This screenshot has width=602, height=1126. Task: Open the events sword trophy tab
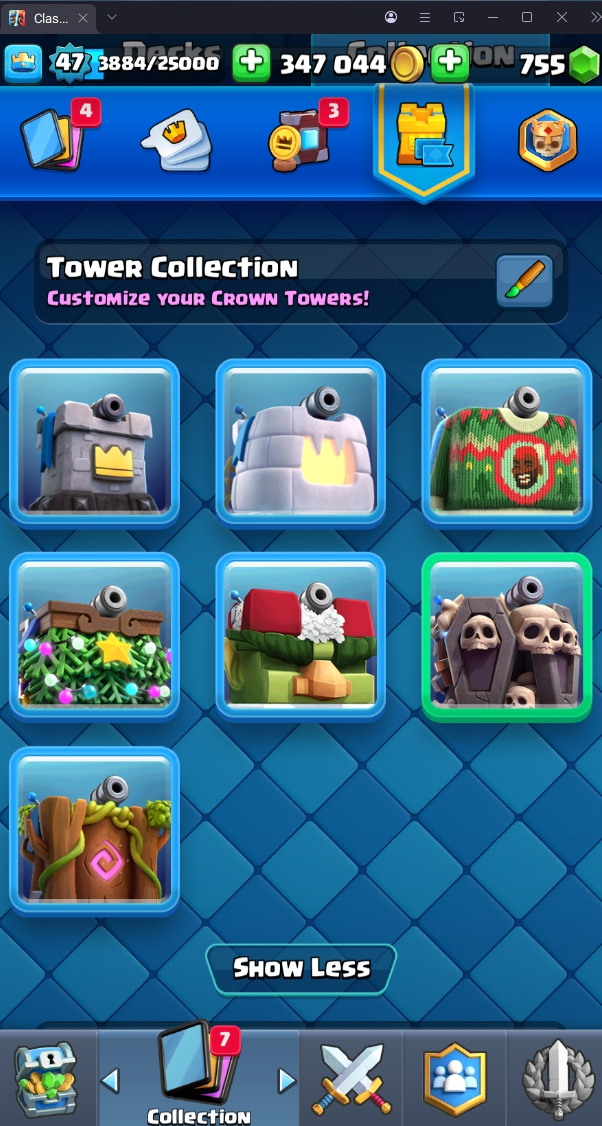(x=556, y=1079)
